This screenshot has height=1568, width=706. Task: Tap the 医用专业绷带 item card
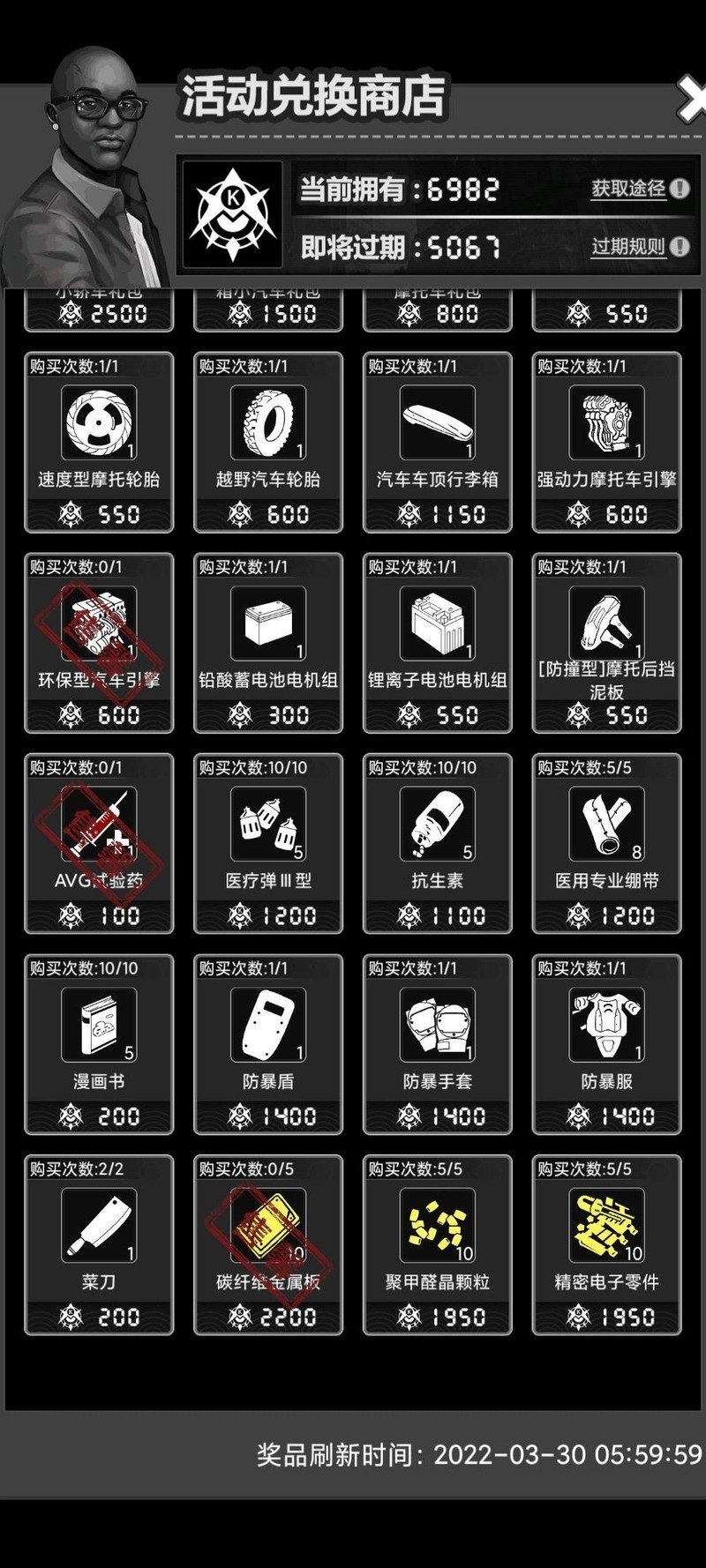607,843
